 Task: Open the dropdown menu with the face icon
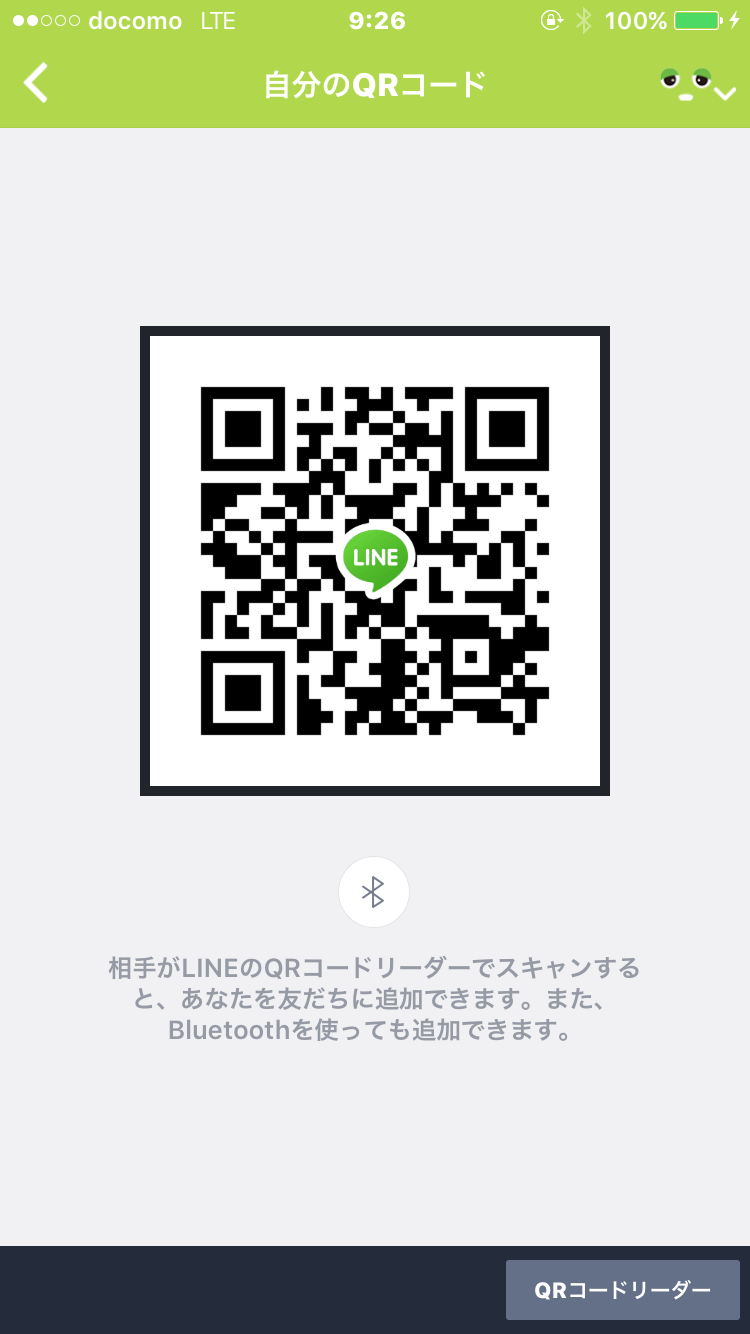(x=698, y=86)
